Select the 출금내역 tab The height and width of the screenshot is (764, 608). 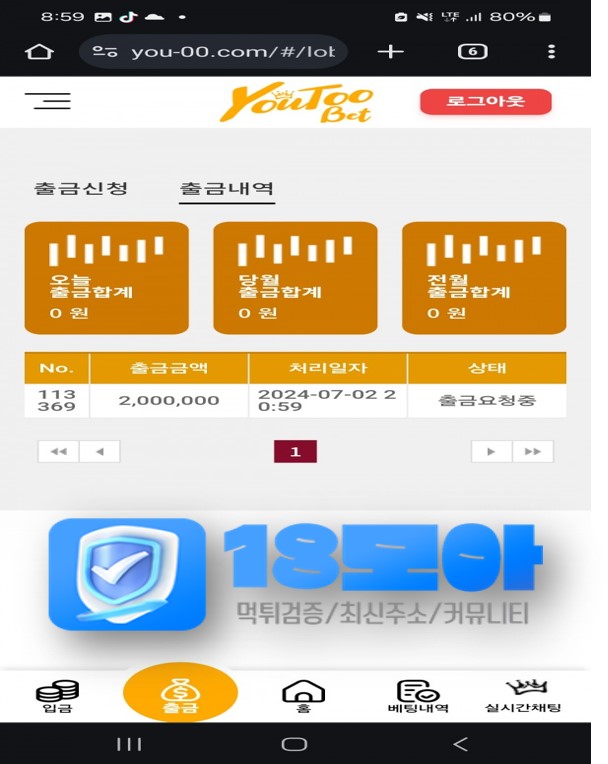(x=227, y=188)
